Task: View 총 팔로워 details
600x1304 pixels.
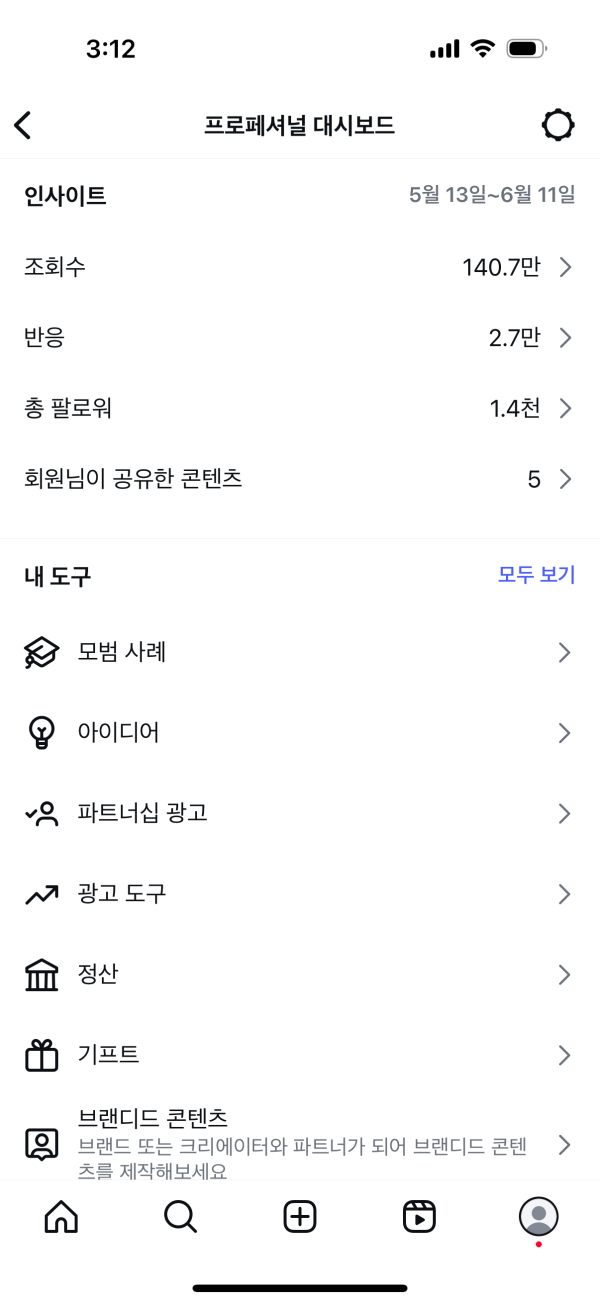Action: [300, 408]
